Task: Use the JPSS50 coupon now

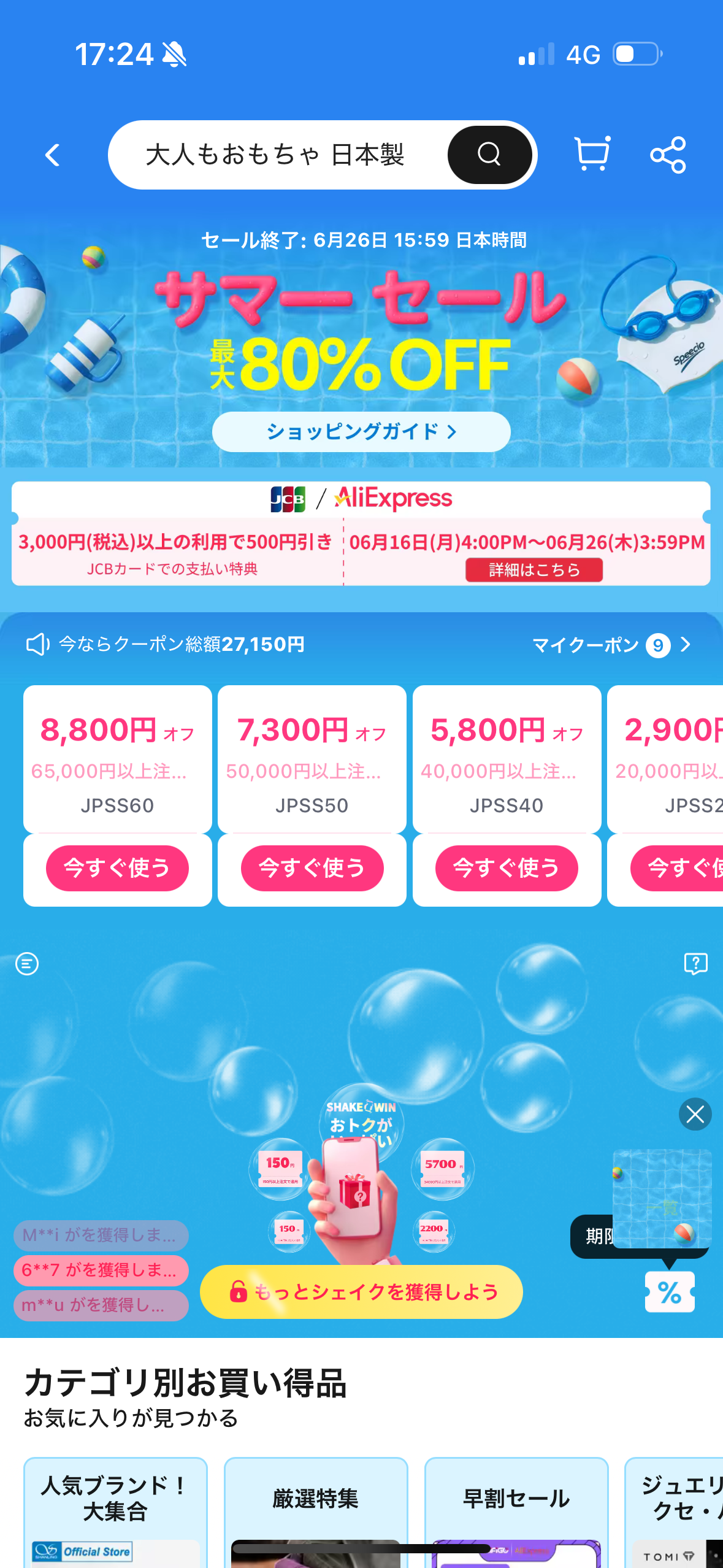Action: click(312, 868)
